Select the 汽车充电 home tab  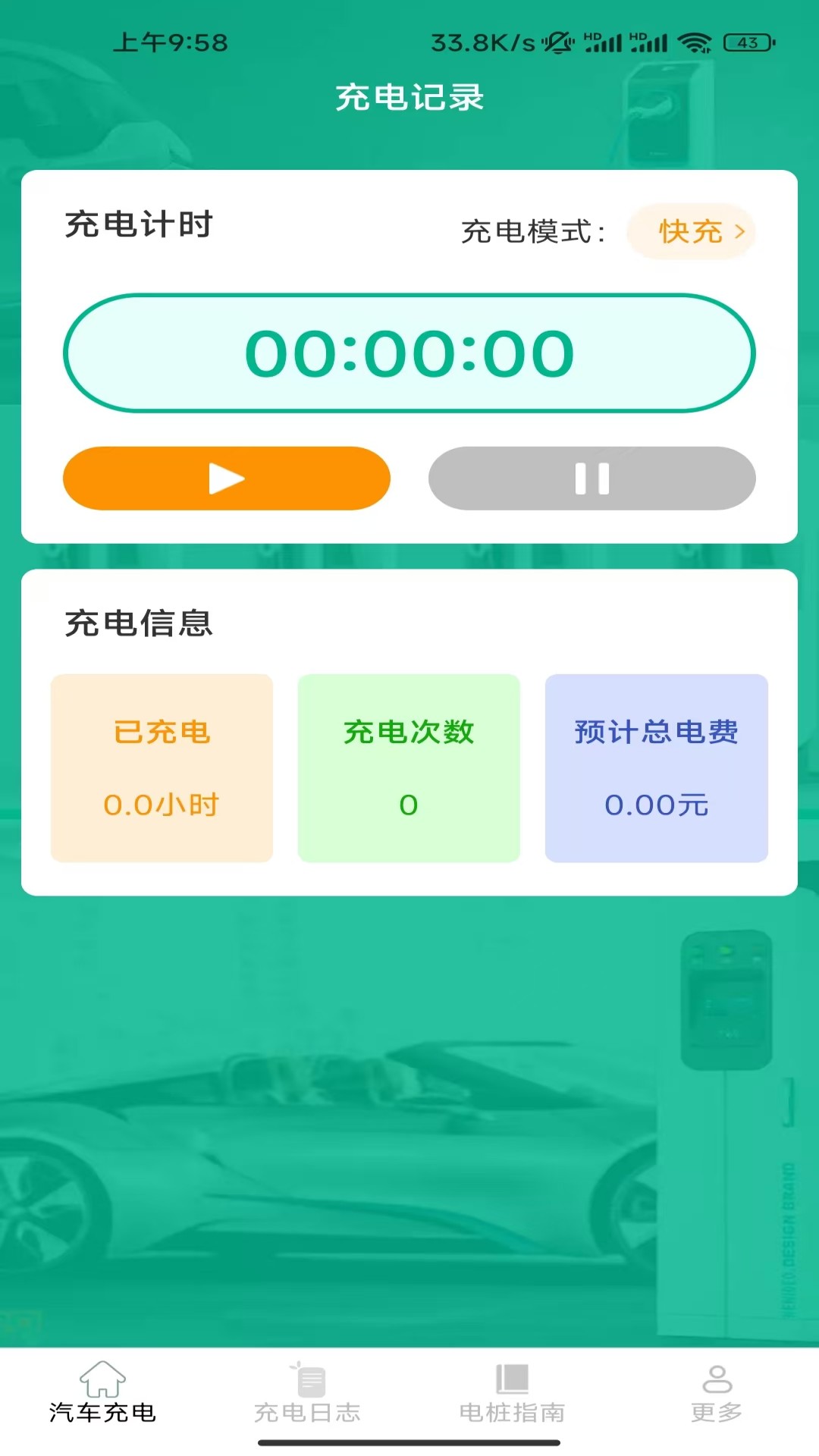pos(102,1394)
